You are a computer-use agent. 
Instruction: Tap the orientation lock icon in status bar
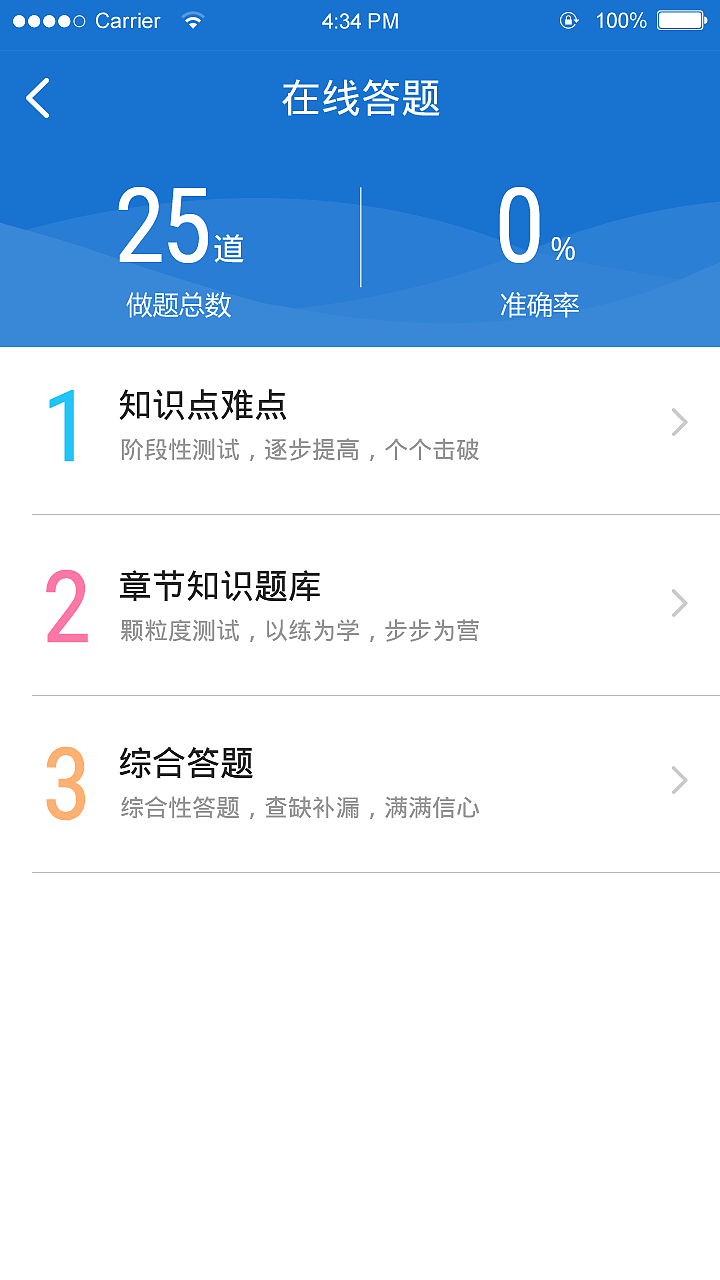pyautogui.click(x=570, y=20)
